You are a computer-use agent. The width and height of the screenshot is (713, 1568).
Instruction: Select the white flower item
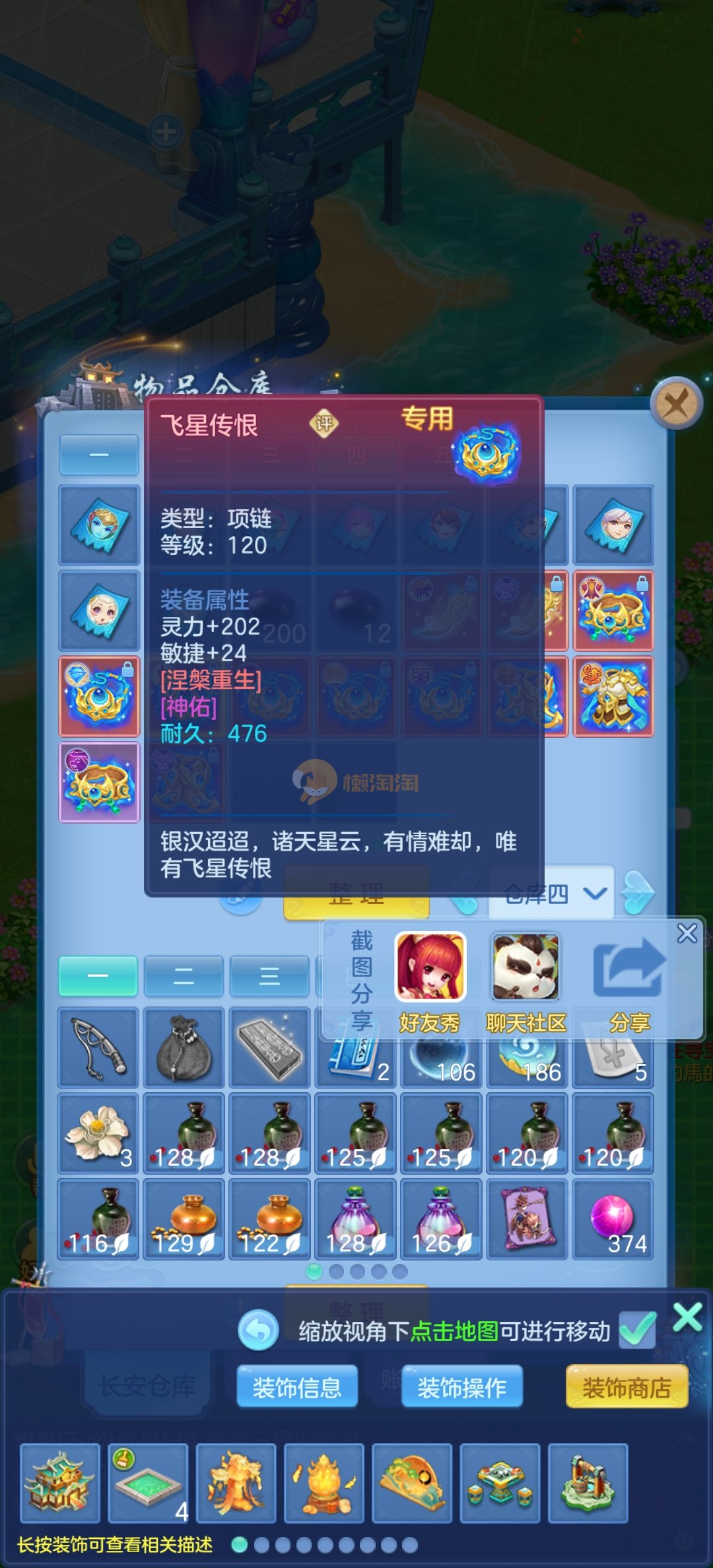(98, 1134)
